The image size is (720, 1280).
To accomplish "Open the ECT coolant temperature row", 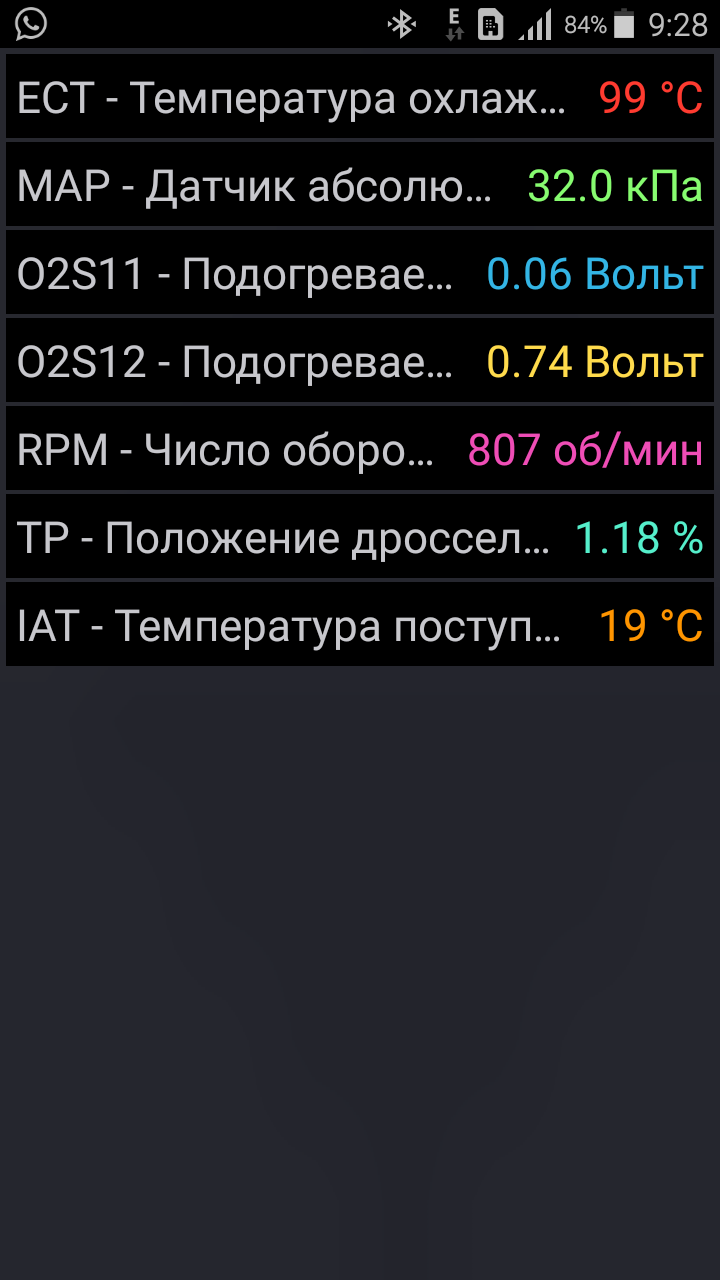I will coord(360,97).
